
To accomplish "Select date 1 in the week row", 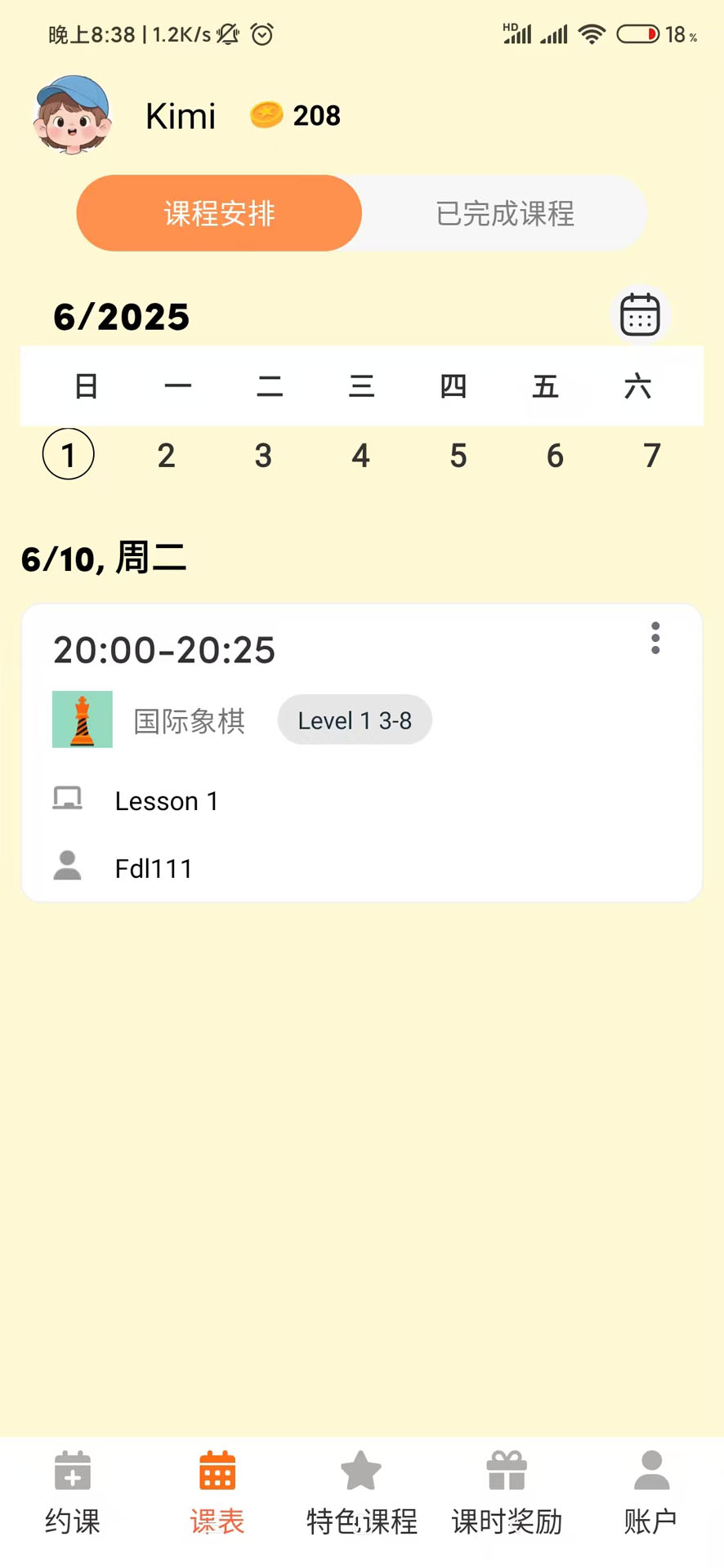I will (68, 455).
